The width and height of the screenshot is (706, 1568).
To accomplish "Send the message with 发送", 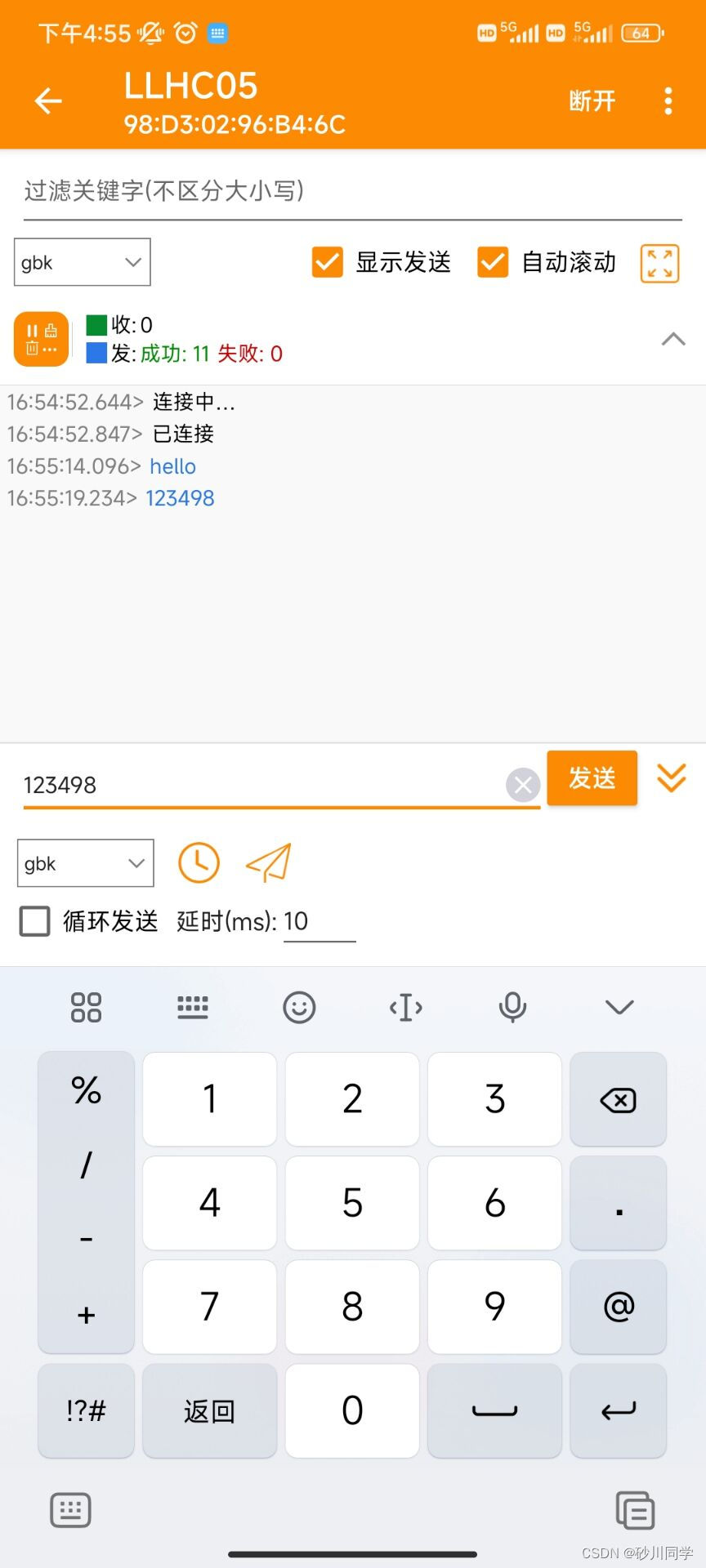I will pos(592,778).
